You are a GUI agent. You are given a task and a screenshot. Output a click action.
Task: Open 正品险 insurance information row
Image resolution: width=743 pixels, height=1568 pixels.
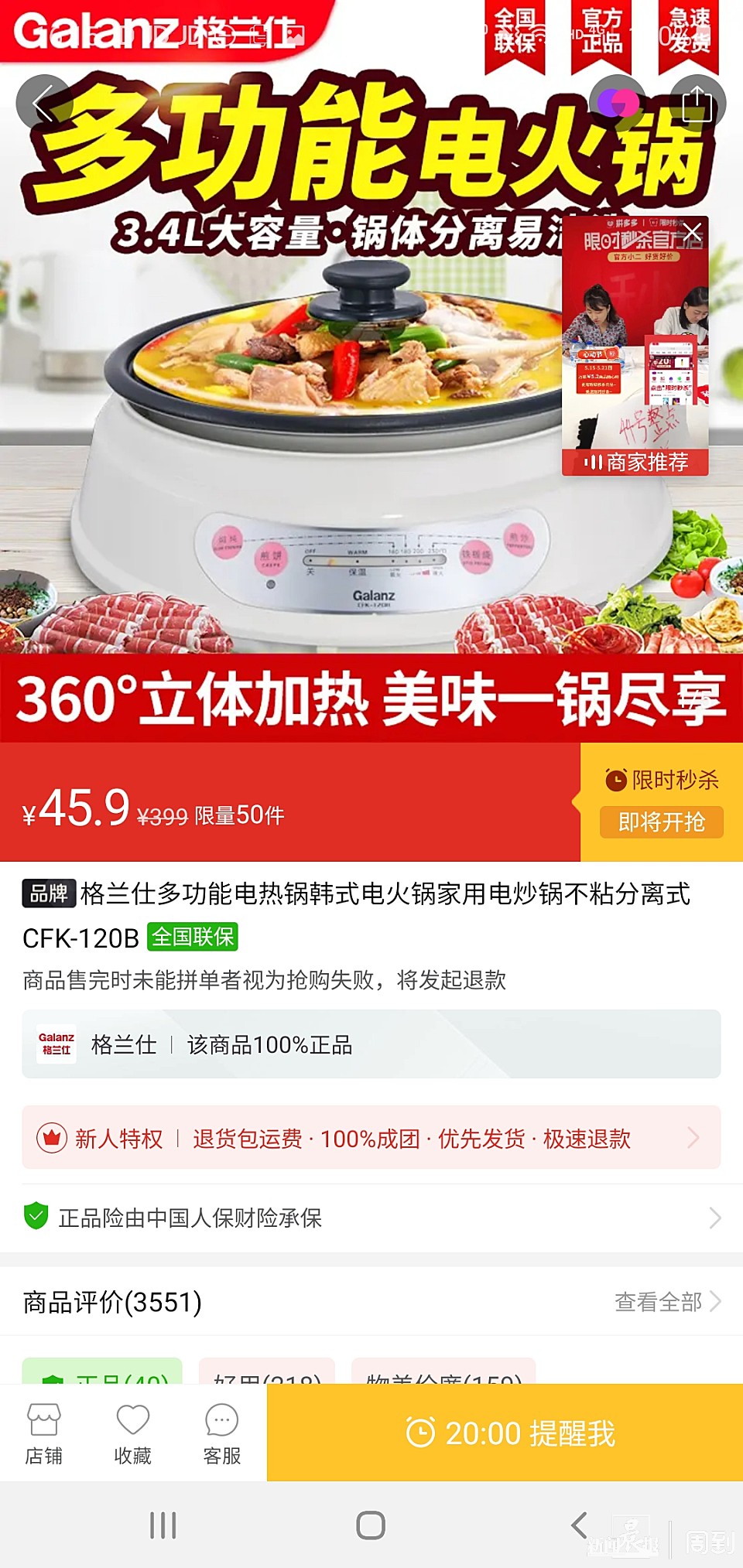click(371, 1218)
